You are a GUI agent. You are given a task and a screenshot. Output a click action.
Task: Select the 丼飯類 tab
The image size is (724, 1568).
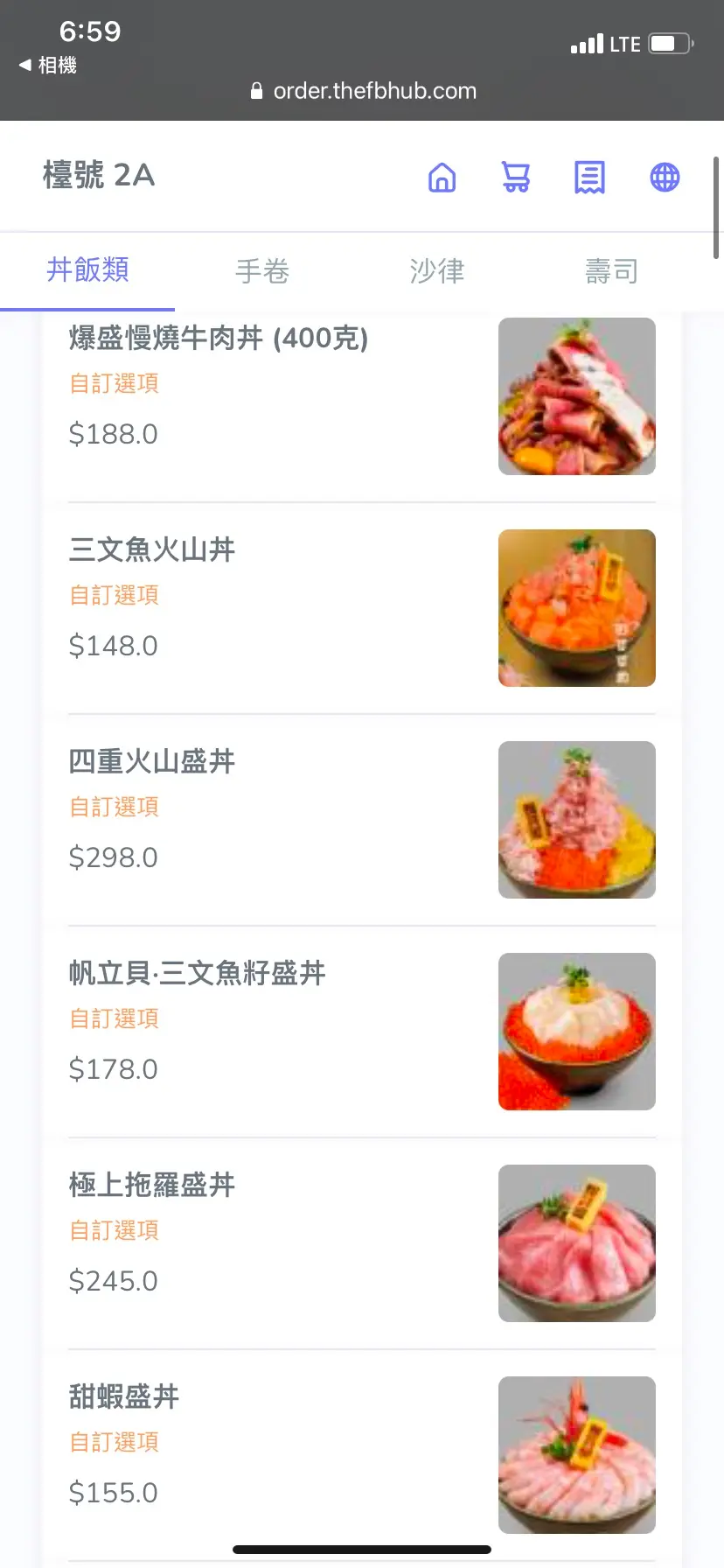(87, 270)
